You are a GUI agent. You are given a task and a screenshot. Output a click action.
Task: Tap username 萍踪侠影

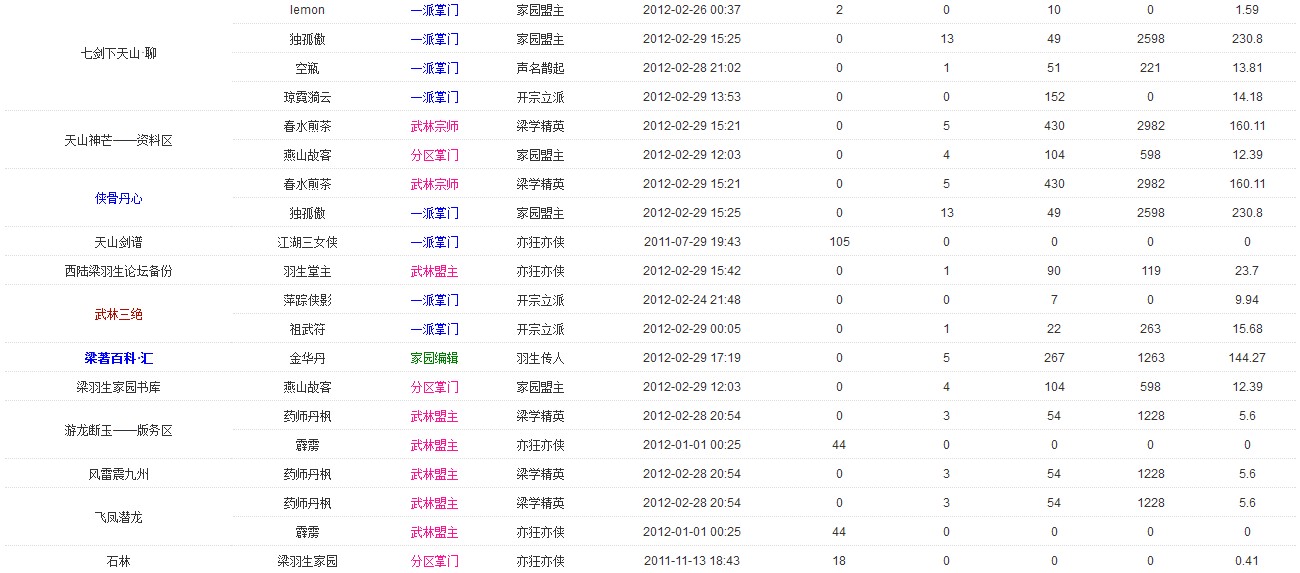(307, 300)
